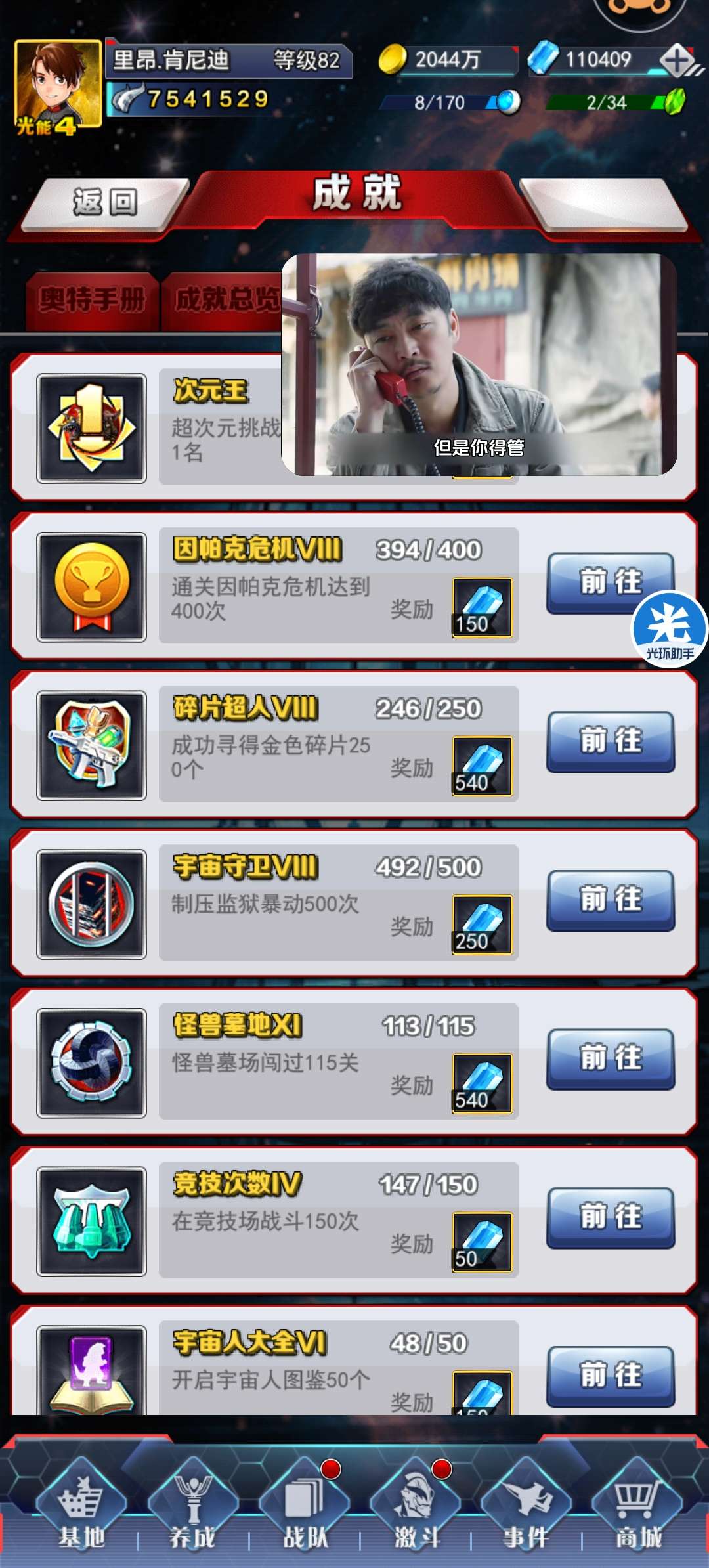Screen dimensions: 709x1568
Task: Open the 光环助手 floating assistant
Action: pyautogui.click(x=670, y=630)
